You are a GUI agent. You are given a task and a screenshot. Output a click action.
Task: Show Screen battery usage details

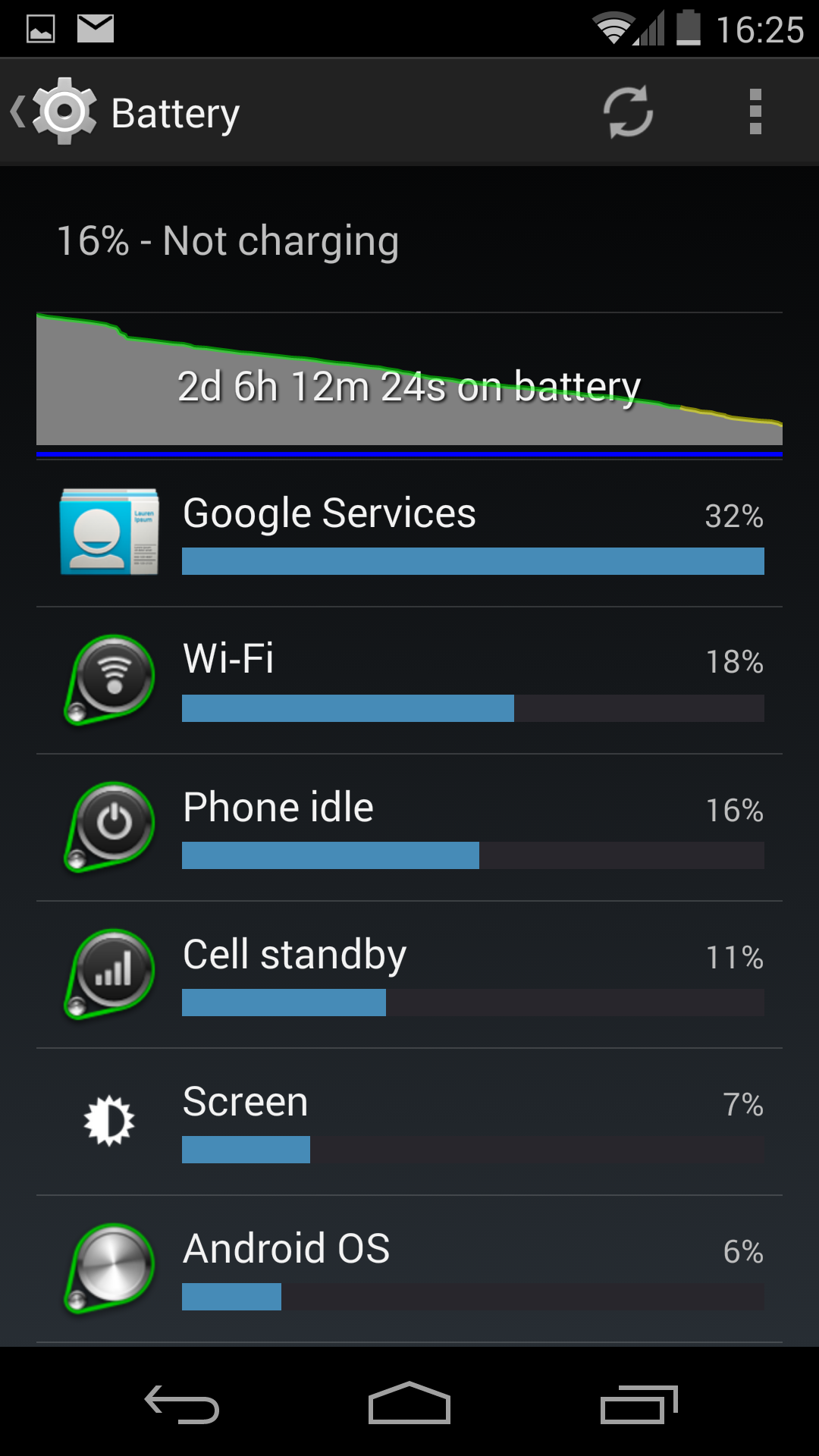click(409, 1122)
